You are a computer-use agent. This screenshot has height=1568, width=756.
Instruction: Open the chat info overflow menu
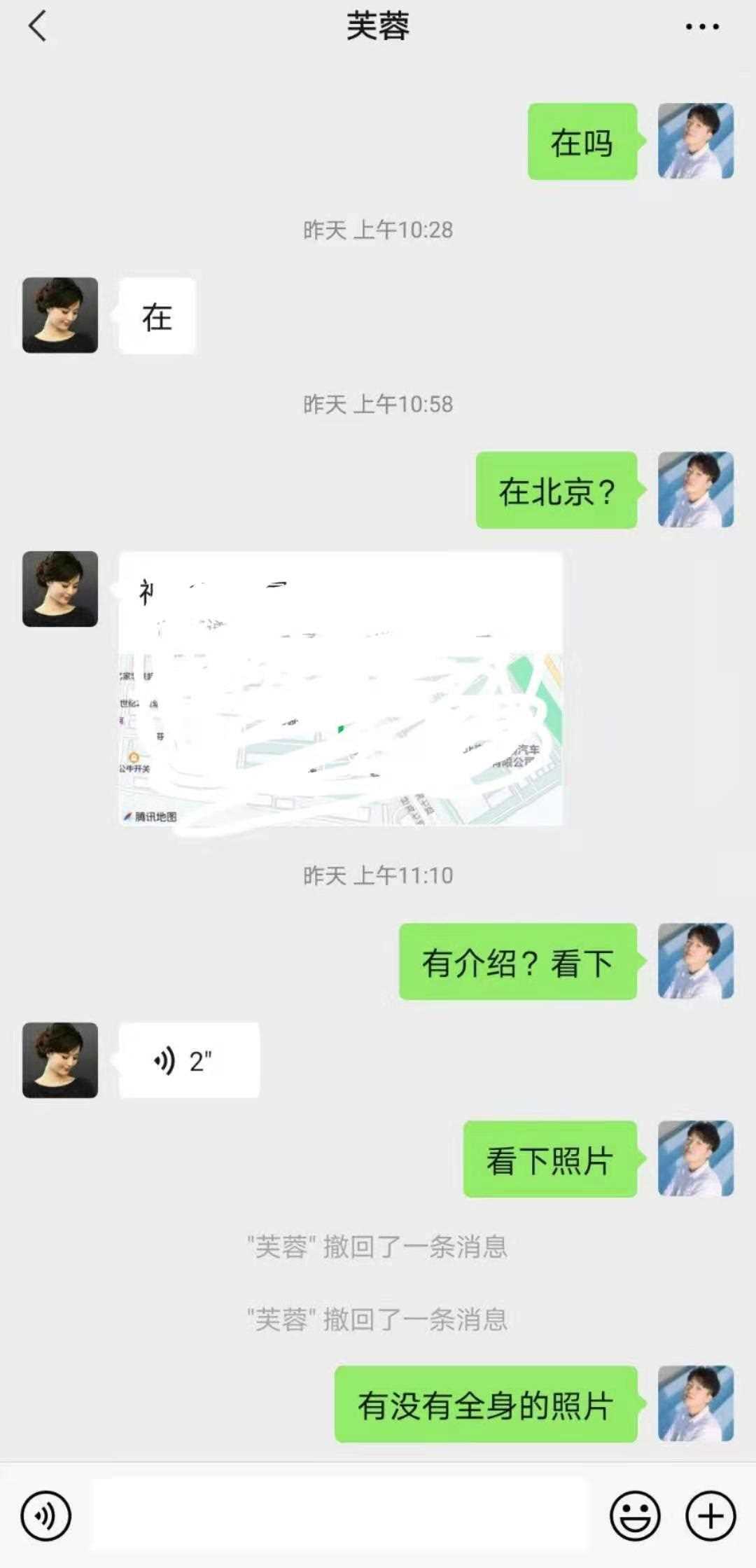click(701, 27)
